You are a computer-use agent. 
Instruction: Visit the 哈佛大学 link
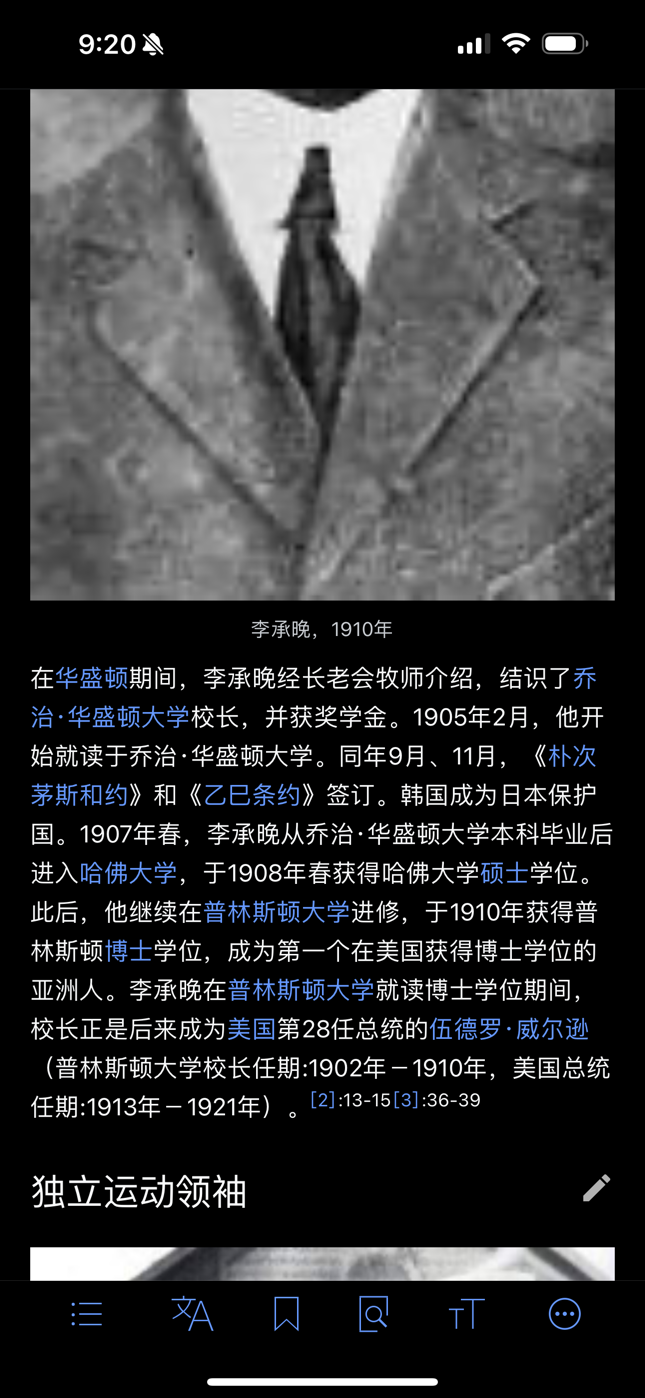[x=128, y=873]
